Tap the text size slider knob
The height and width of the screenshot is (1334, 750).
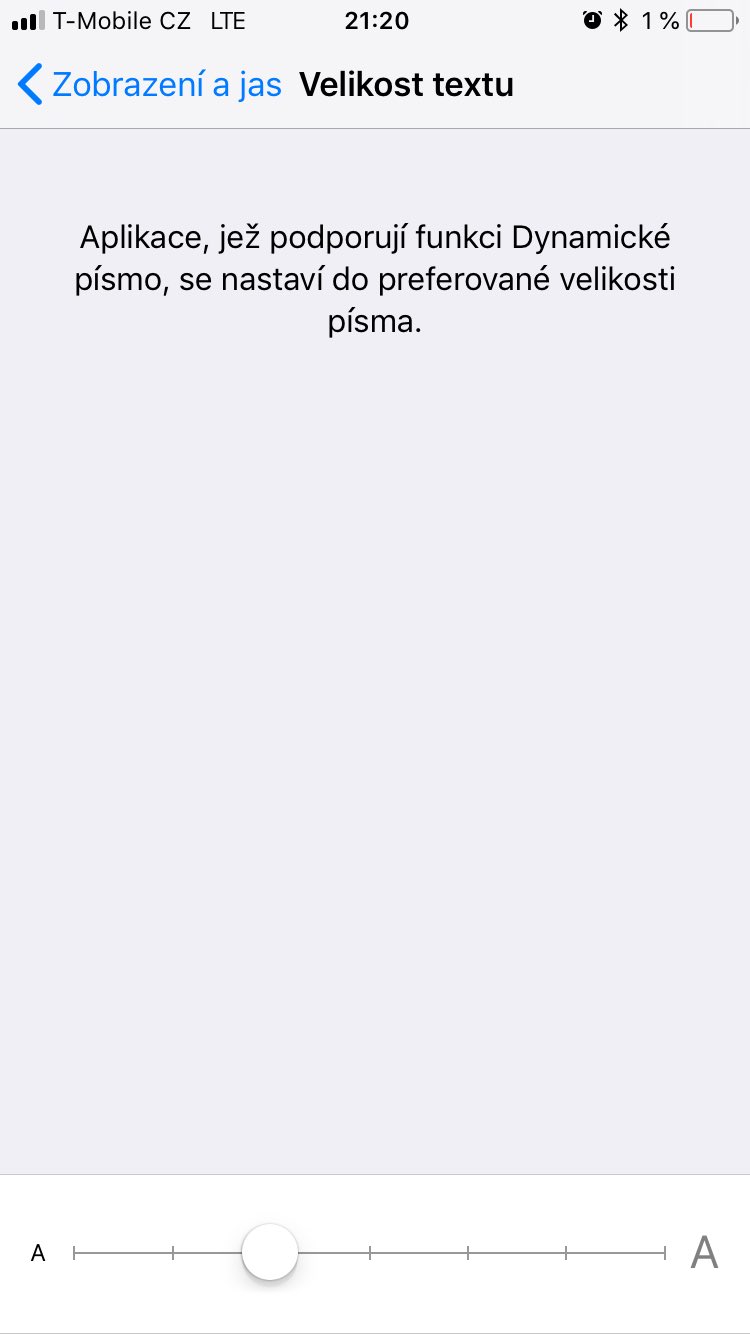point(270,1251)
